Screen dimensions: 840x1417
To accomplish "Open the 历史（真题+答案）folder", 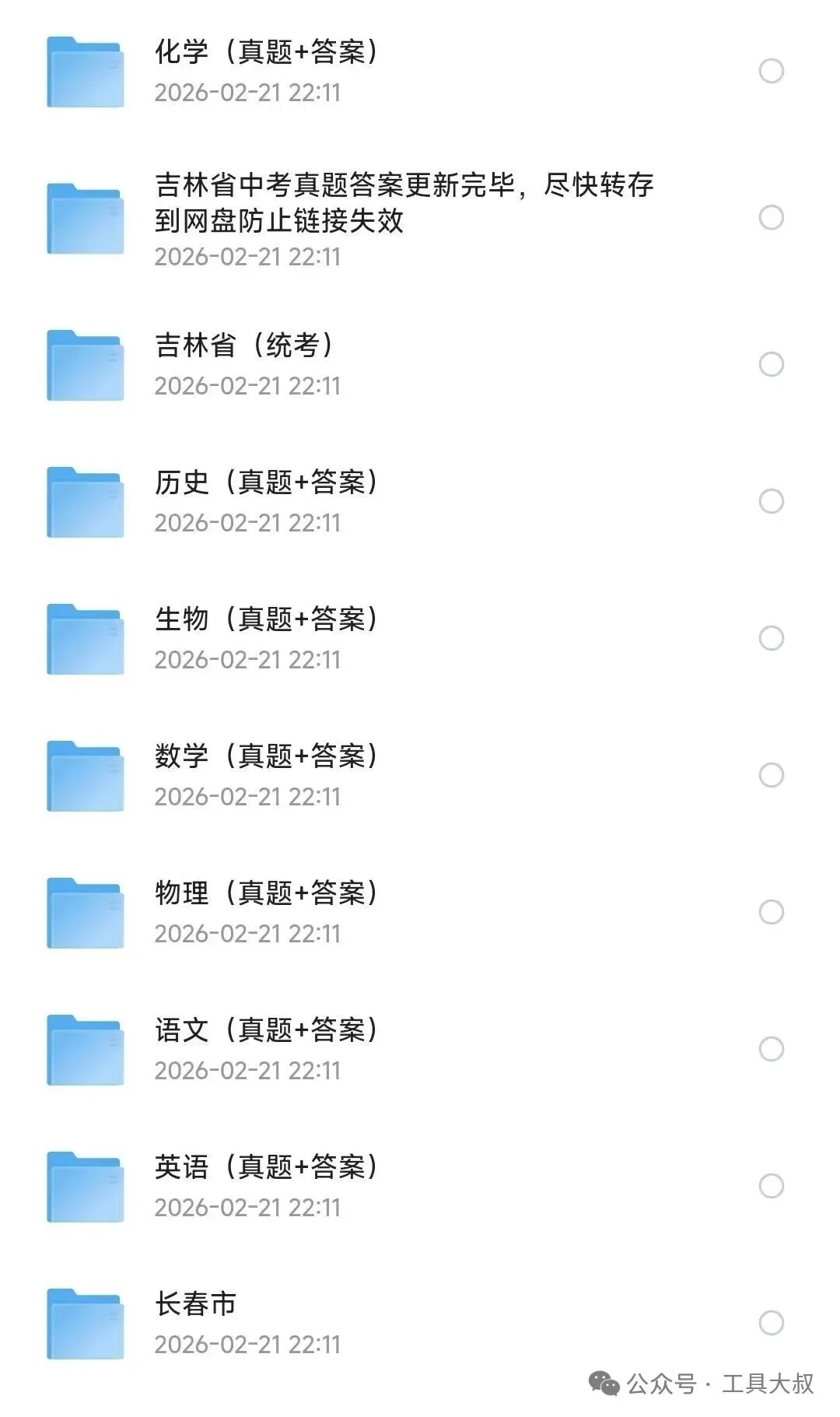I will [266, 482].
